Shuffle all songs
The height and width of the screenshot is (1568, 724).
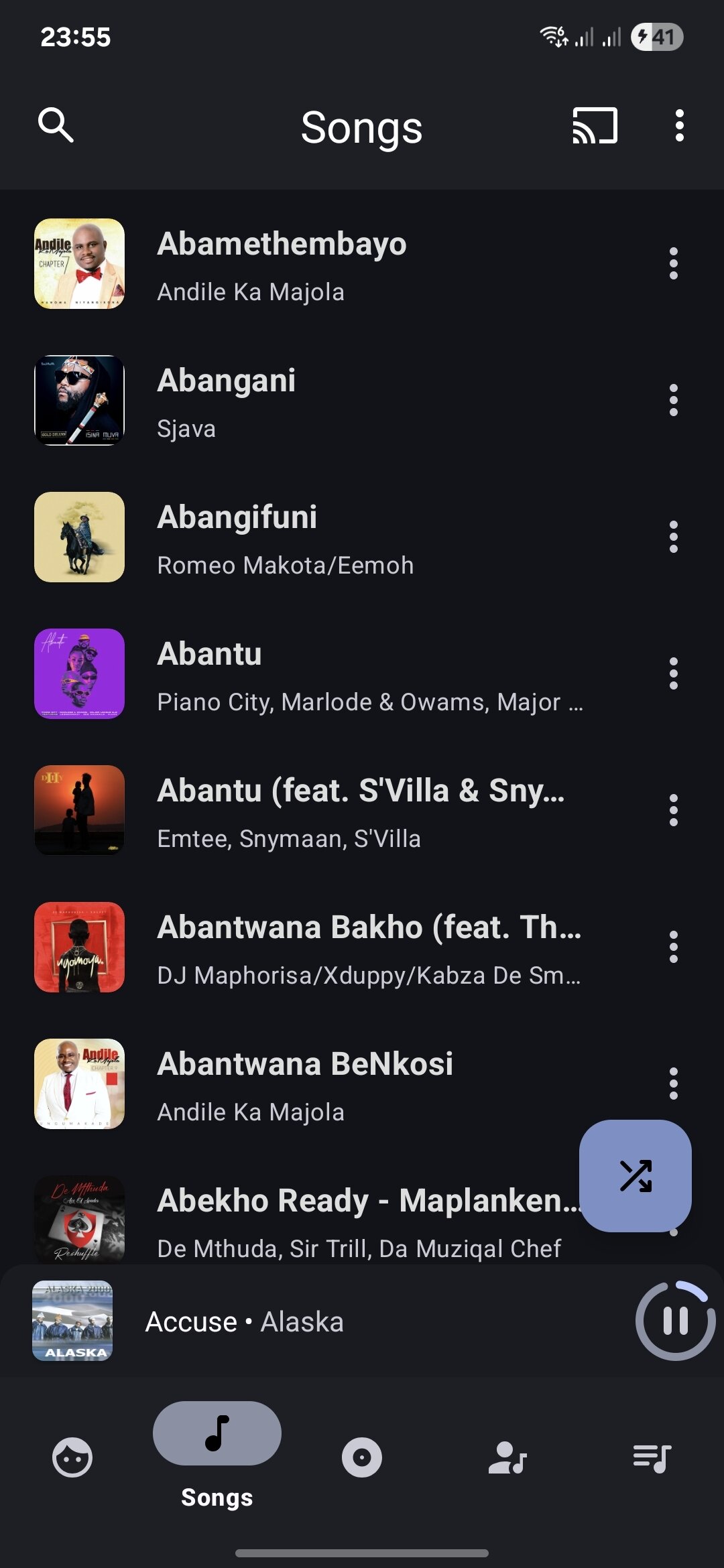(x=635, y=1176)
